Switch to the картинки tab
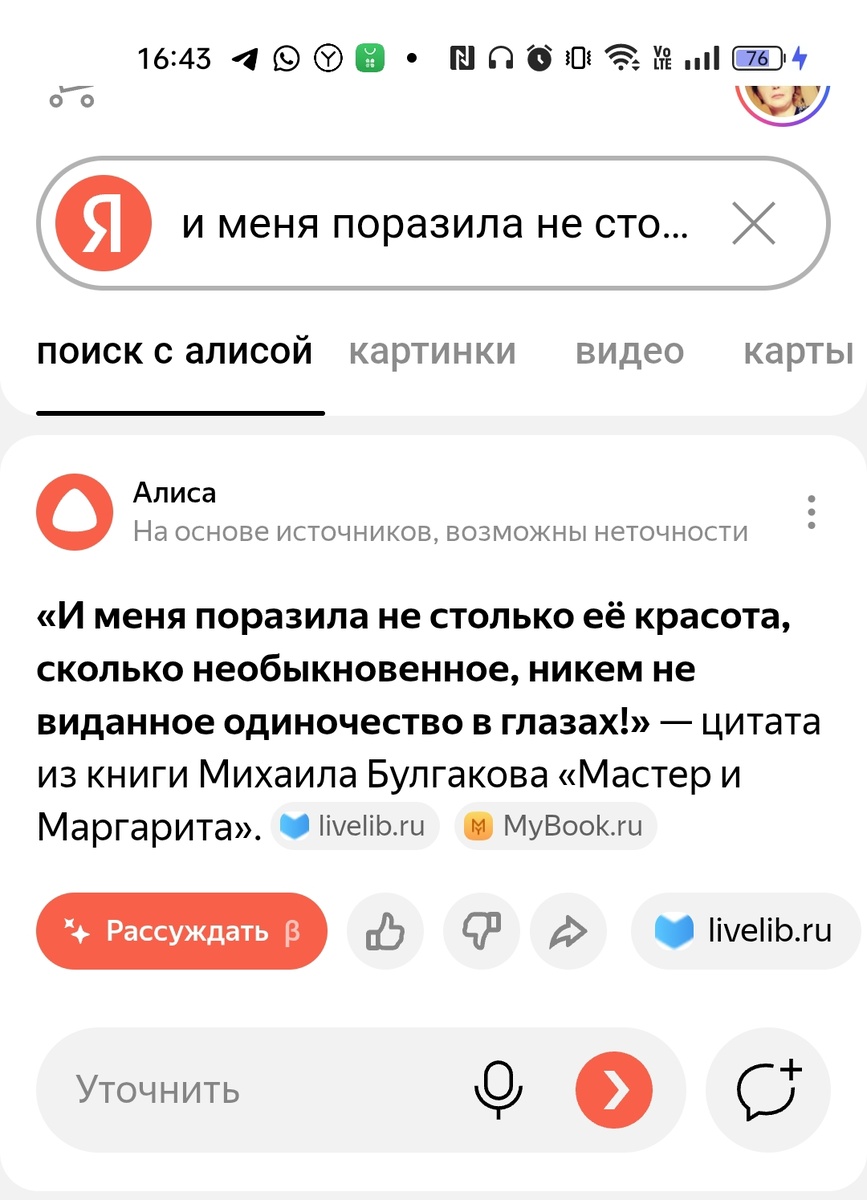Image resolution: width=867 pixels, height=1200 pixels. click(x=432, y=351)
